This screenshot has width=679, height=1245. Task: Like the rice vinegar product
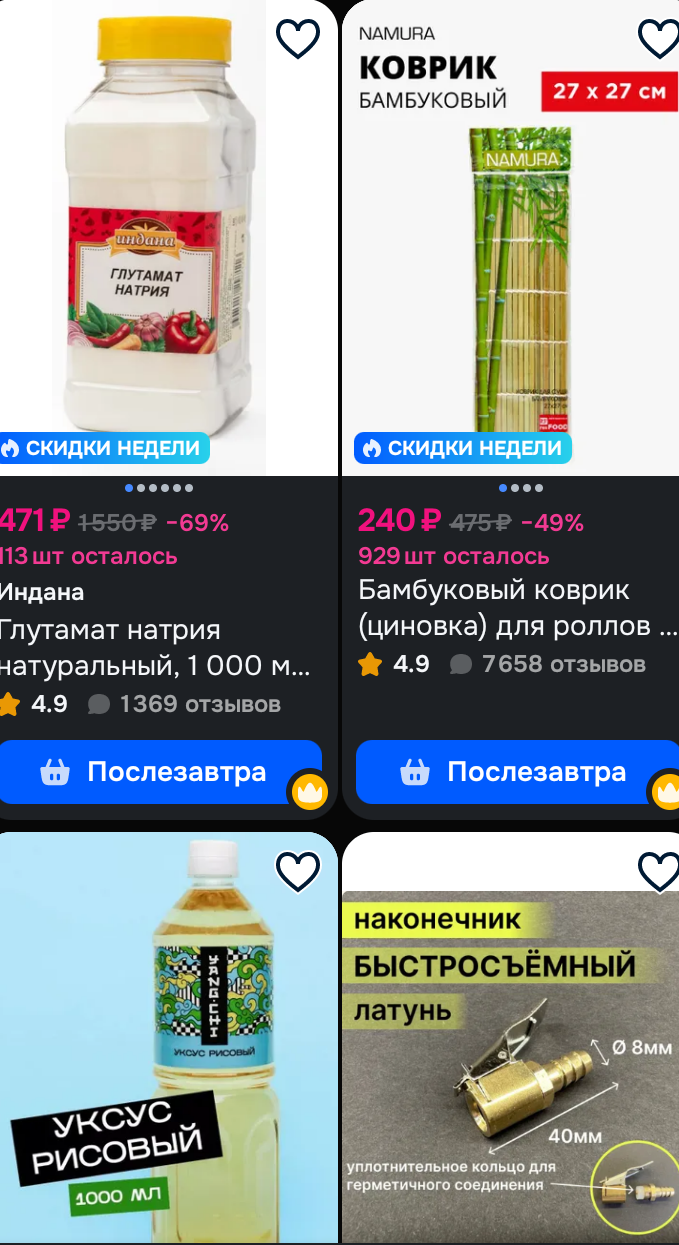point(298,872)
